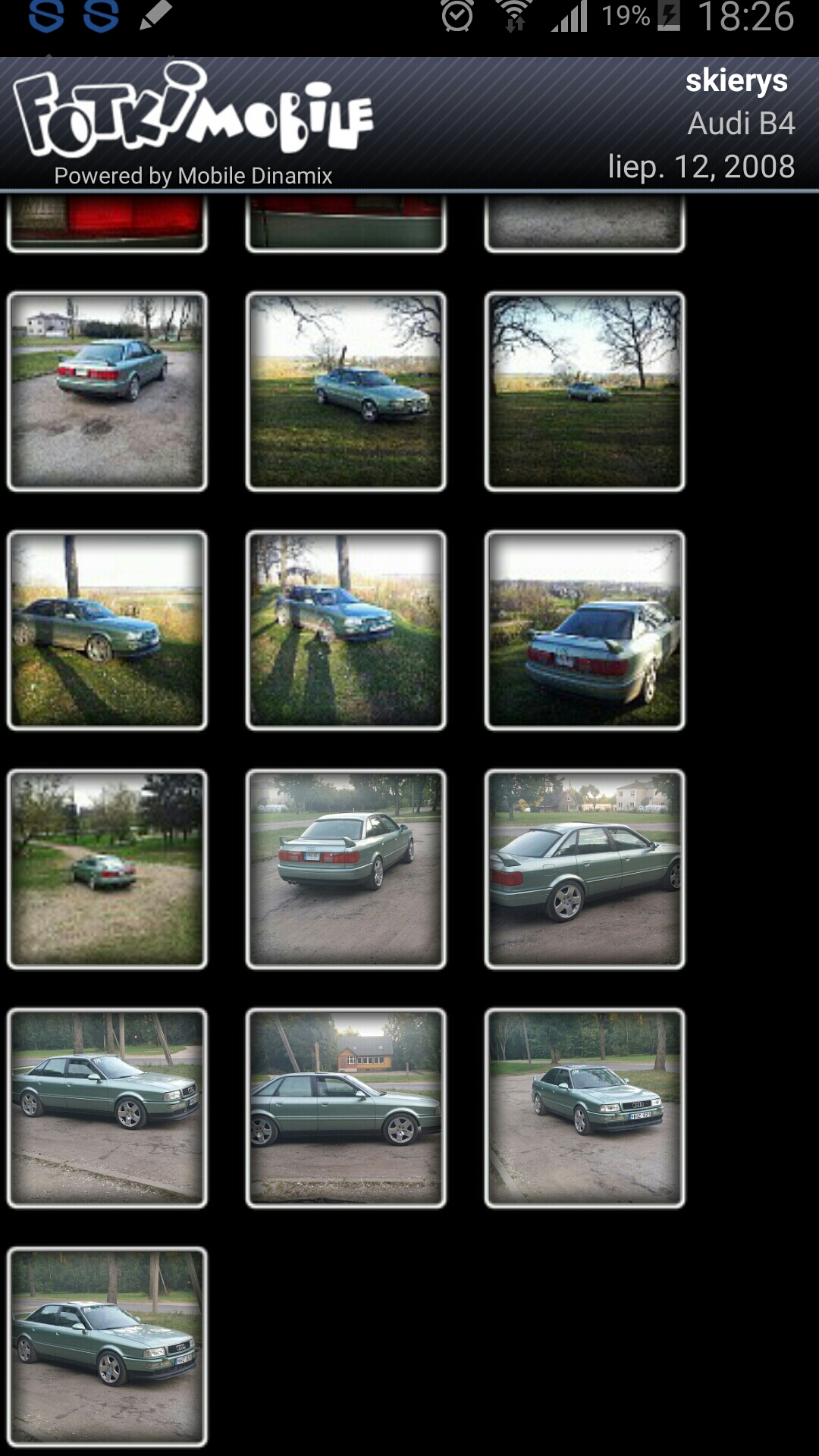Screen dimensions: 819x1456
Task: Open close-up photo of rear spoiler on grass
Action: (x=585, y=630)
